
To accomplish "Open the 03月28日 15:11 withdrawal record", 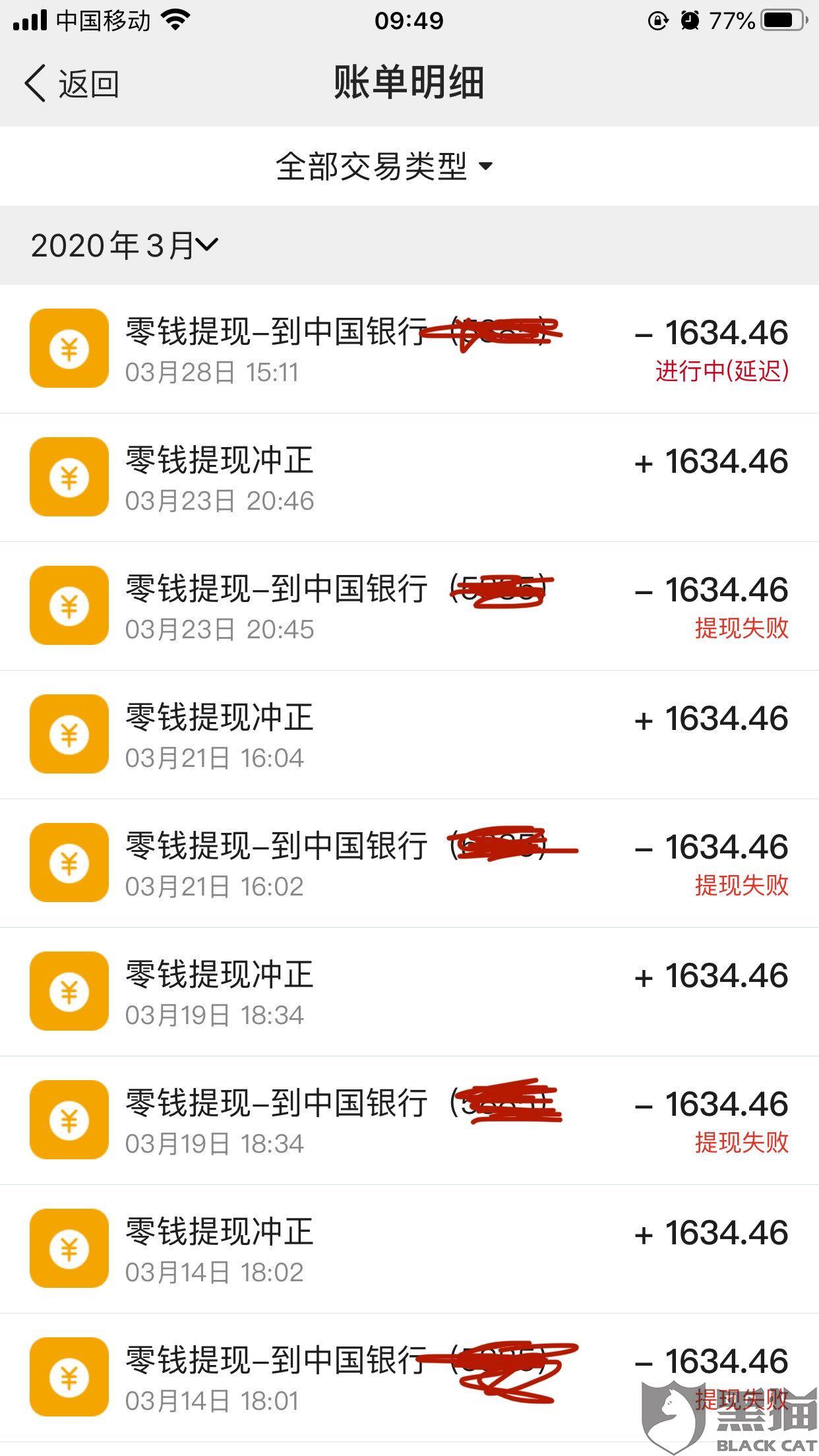I will (x=409, y=348).
